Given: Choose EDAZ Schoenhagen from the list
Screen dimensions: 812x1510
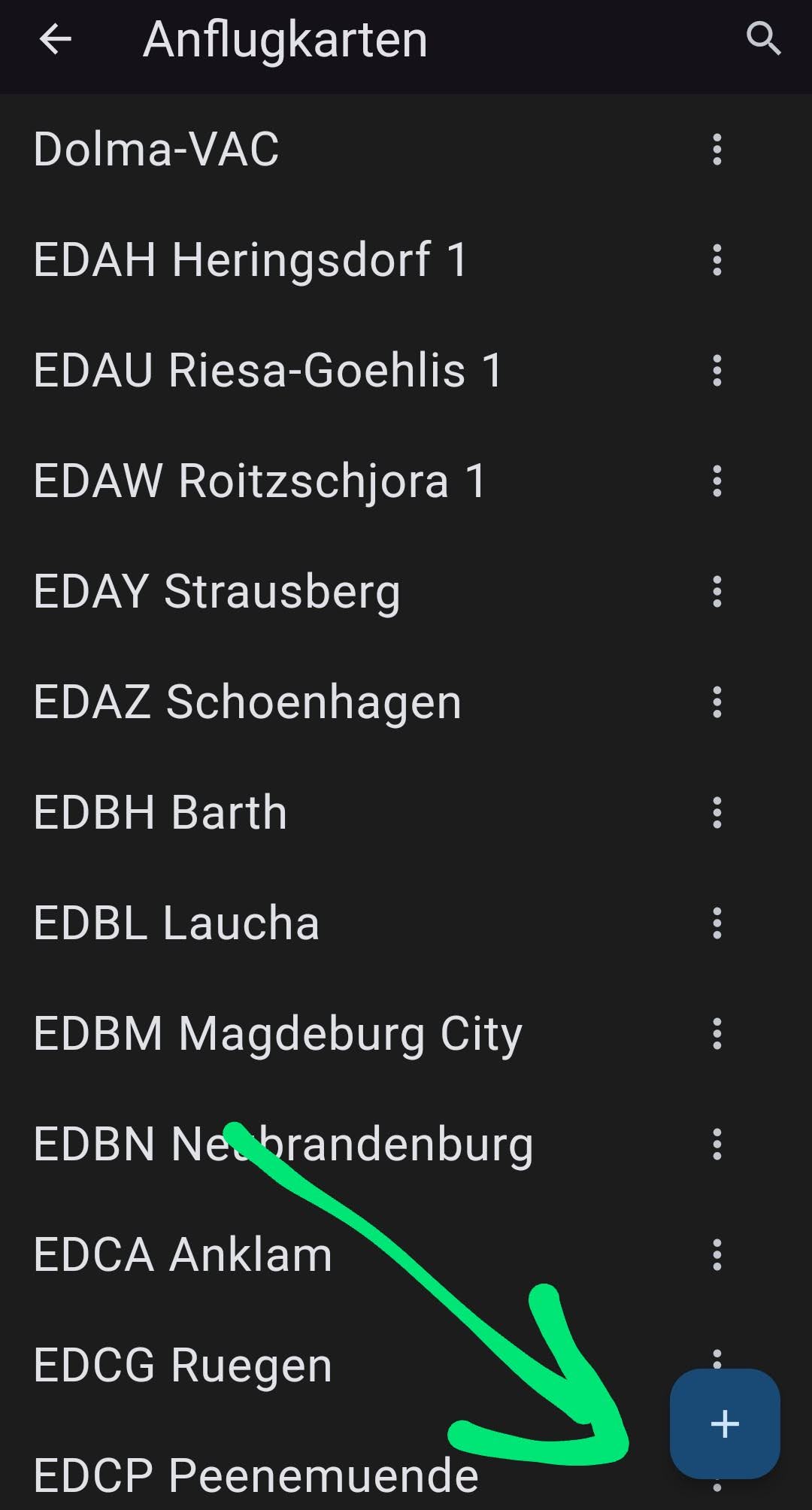Looking at the screenshot, I should 247,702.
